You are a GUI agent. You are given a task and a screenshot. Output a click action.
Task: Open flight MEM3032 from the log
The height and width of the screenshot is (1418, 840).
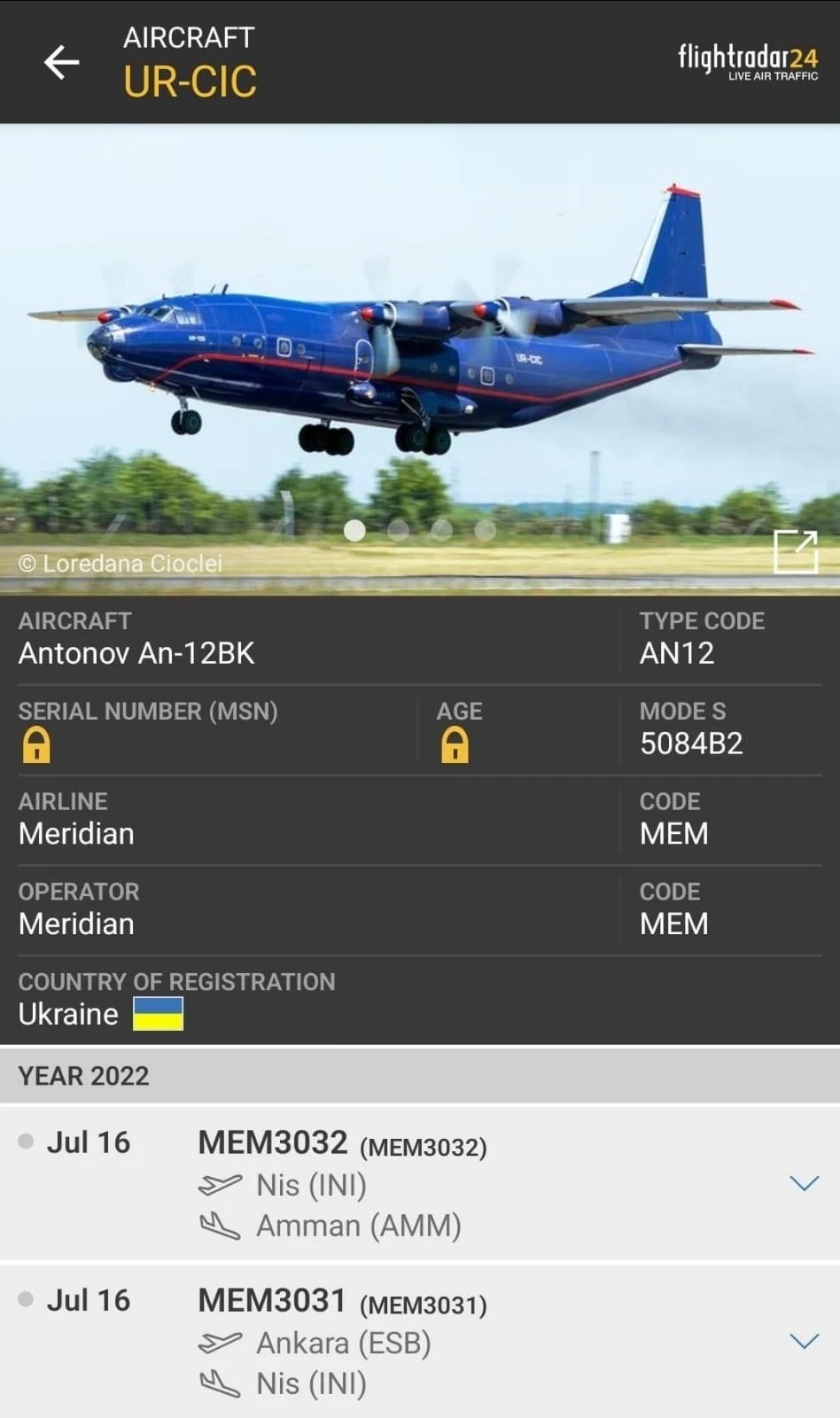coord(273,1142)
